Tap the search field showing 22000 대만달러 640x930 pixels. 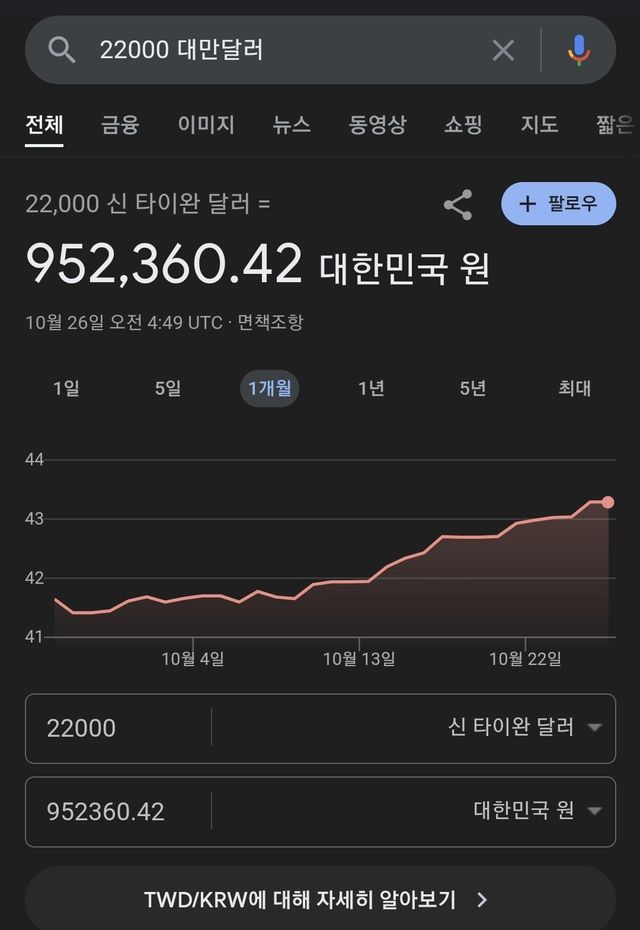coord(280,50)
